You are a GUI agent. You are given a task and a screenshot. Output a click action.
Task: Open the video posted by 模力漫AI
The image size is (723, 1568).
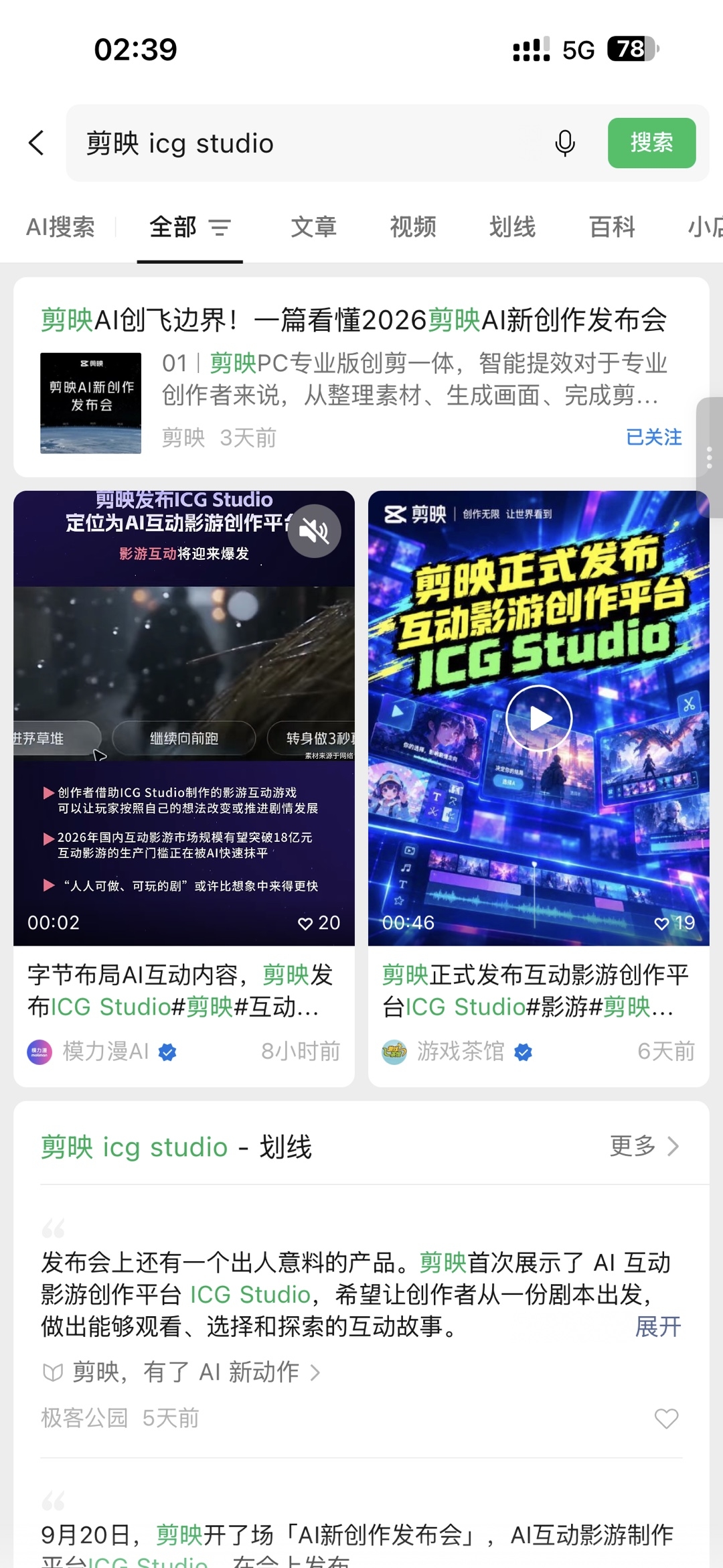(x=184, y=718)
